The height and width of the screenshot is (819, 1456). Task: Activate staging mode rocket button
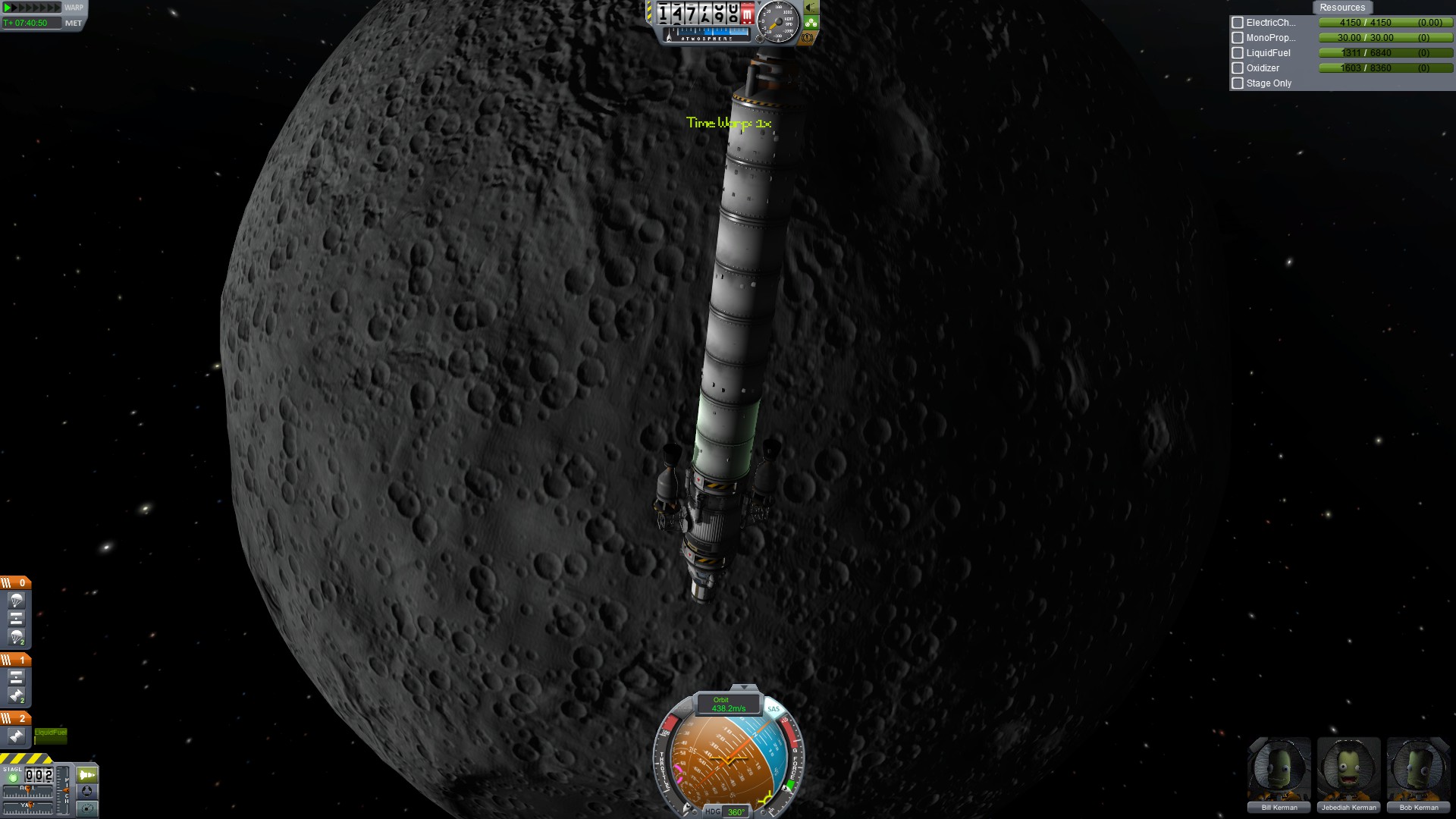(x=87, y=774)
